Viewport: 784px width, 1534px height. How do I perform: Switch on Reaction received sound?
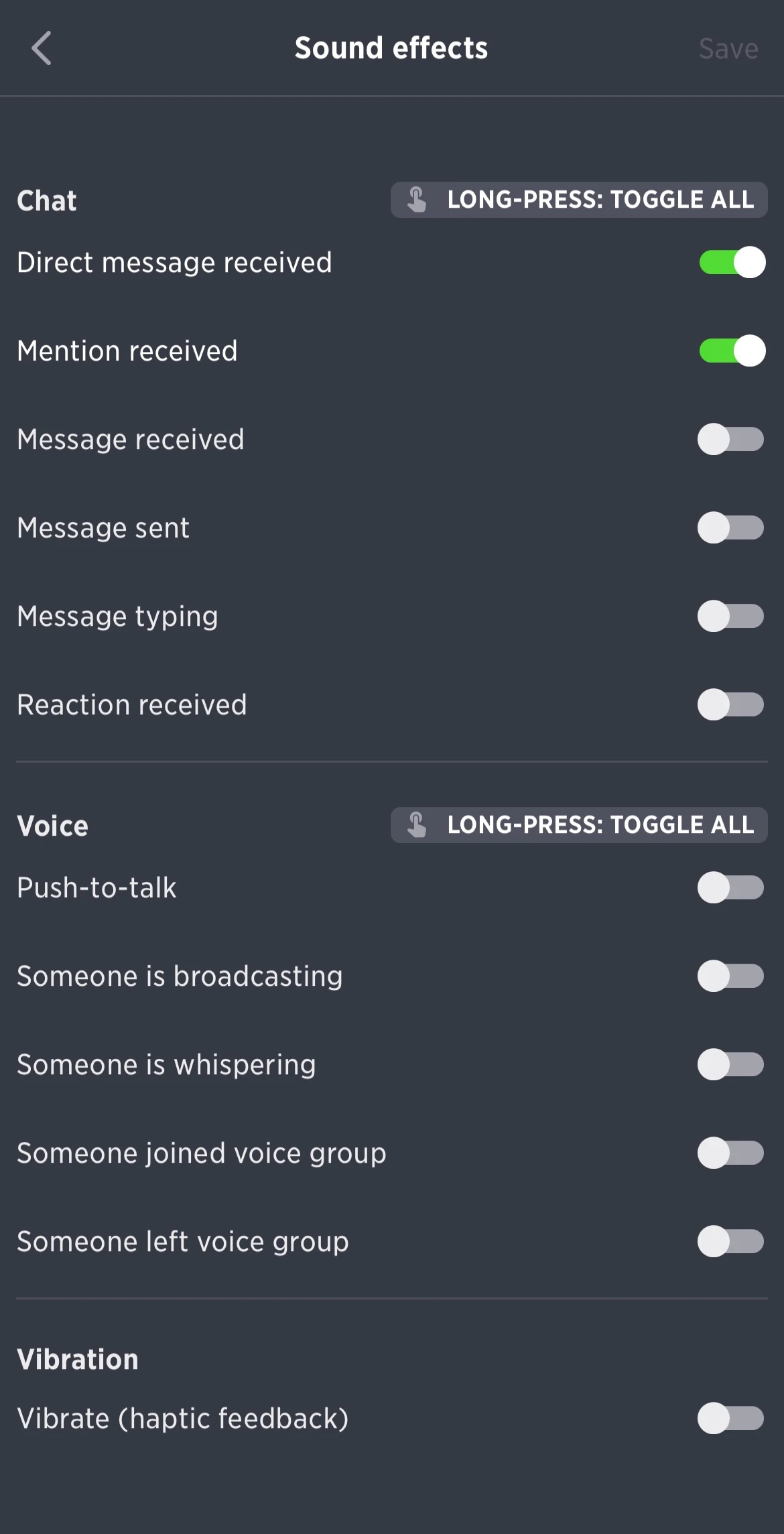pos(731,704)
